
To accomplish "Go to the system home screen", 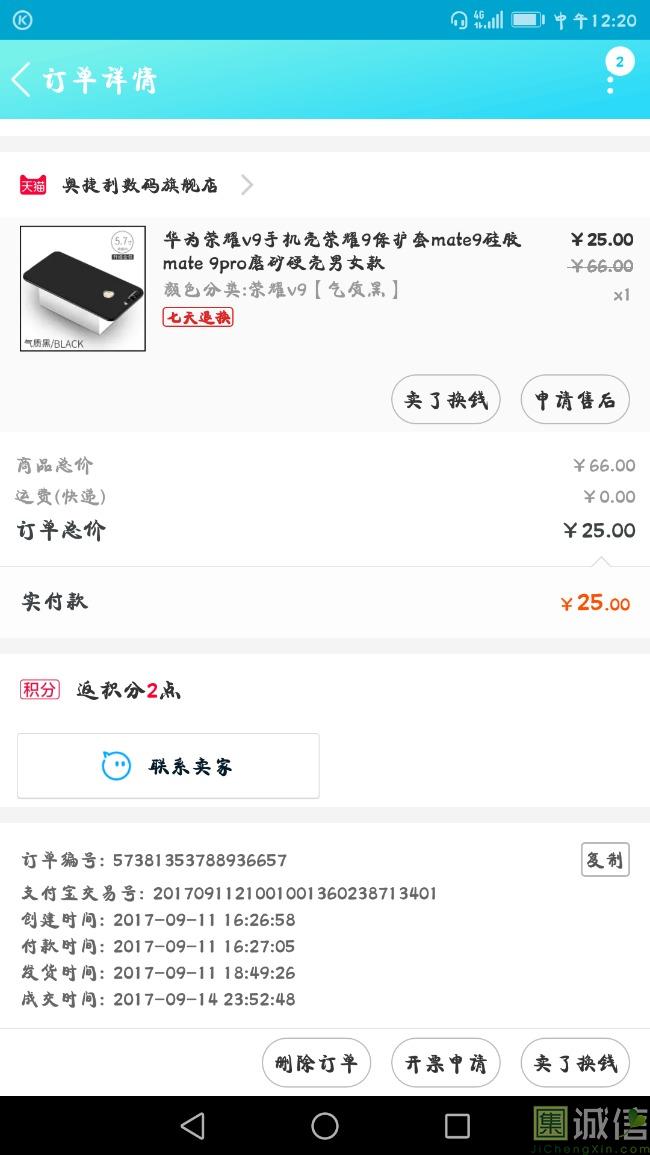I will tap(325, 1126).
